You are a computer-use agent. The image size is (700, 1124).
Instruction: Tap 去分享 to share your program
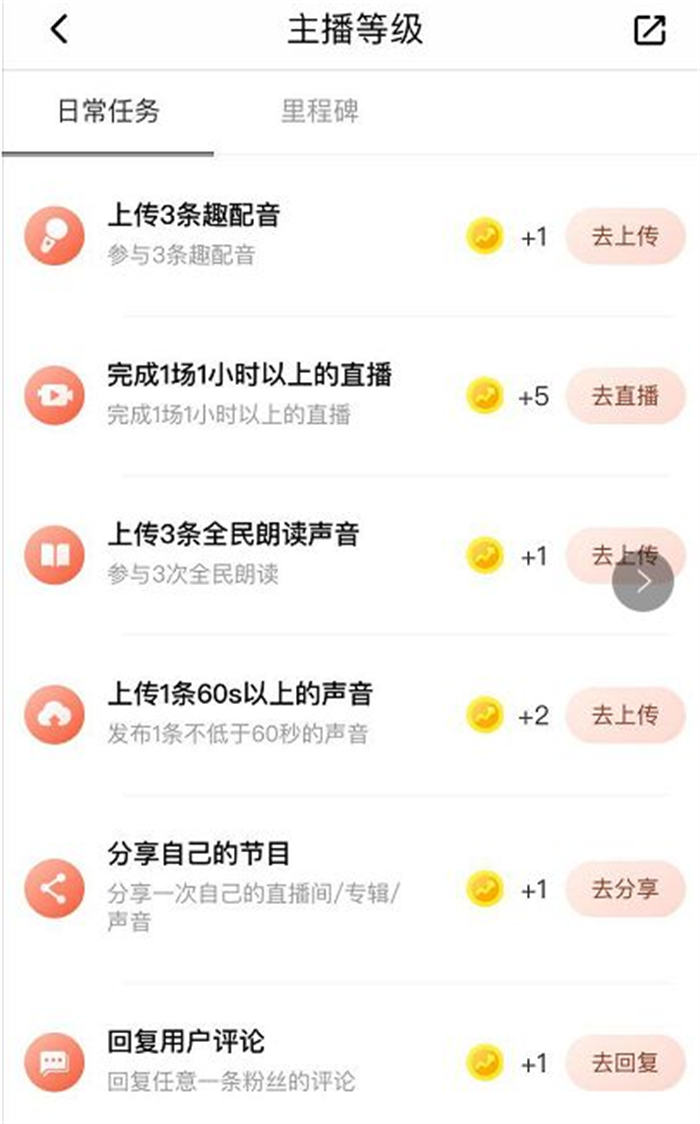(625, 889)
